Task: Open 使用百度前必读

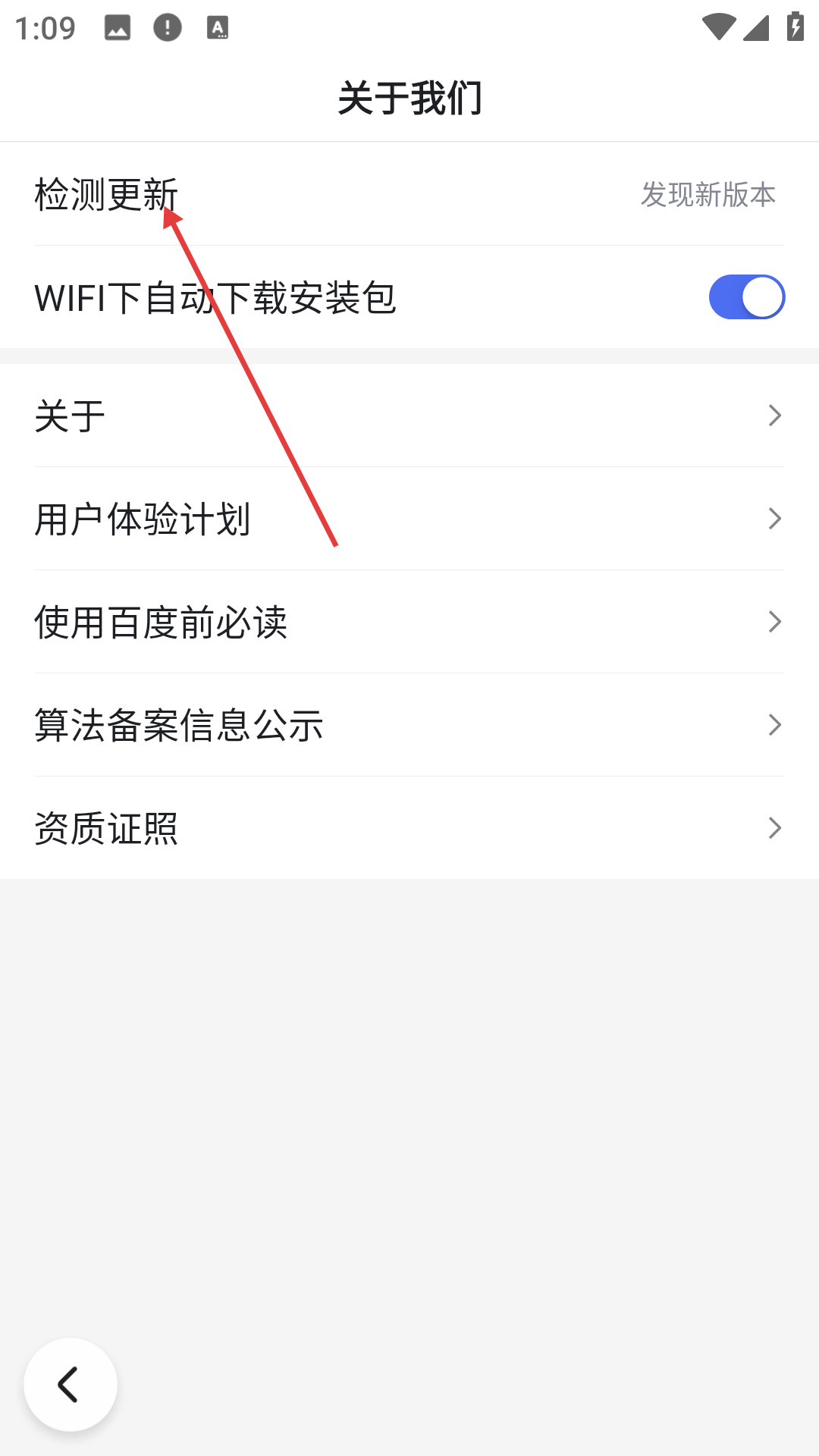Action: tap(409, 622)
